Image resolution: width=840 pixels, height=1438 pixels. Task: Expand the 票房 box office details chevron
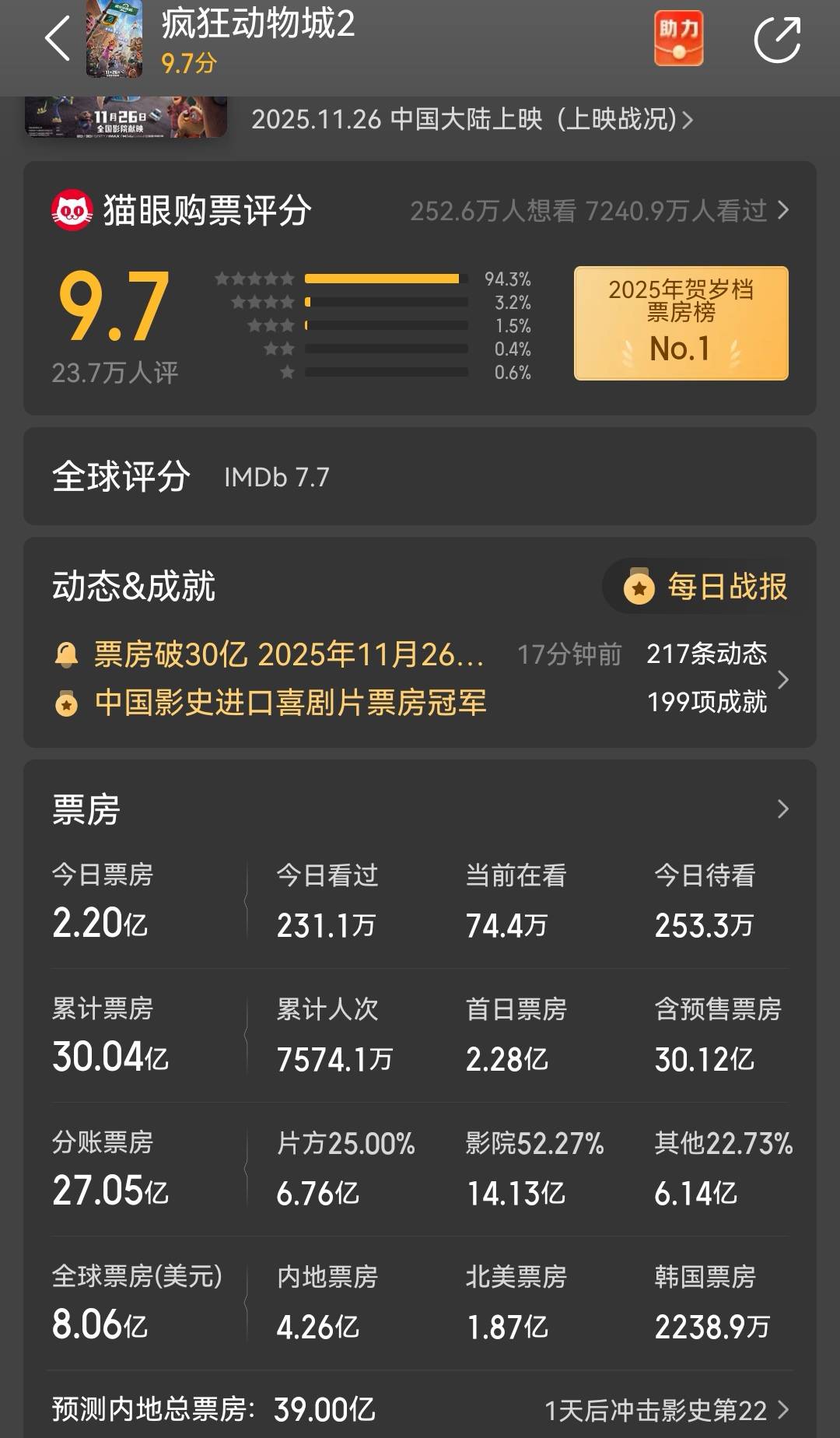tap(782, 809)
